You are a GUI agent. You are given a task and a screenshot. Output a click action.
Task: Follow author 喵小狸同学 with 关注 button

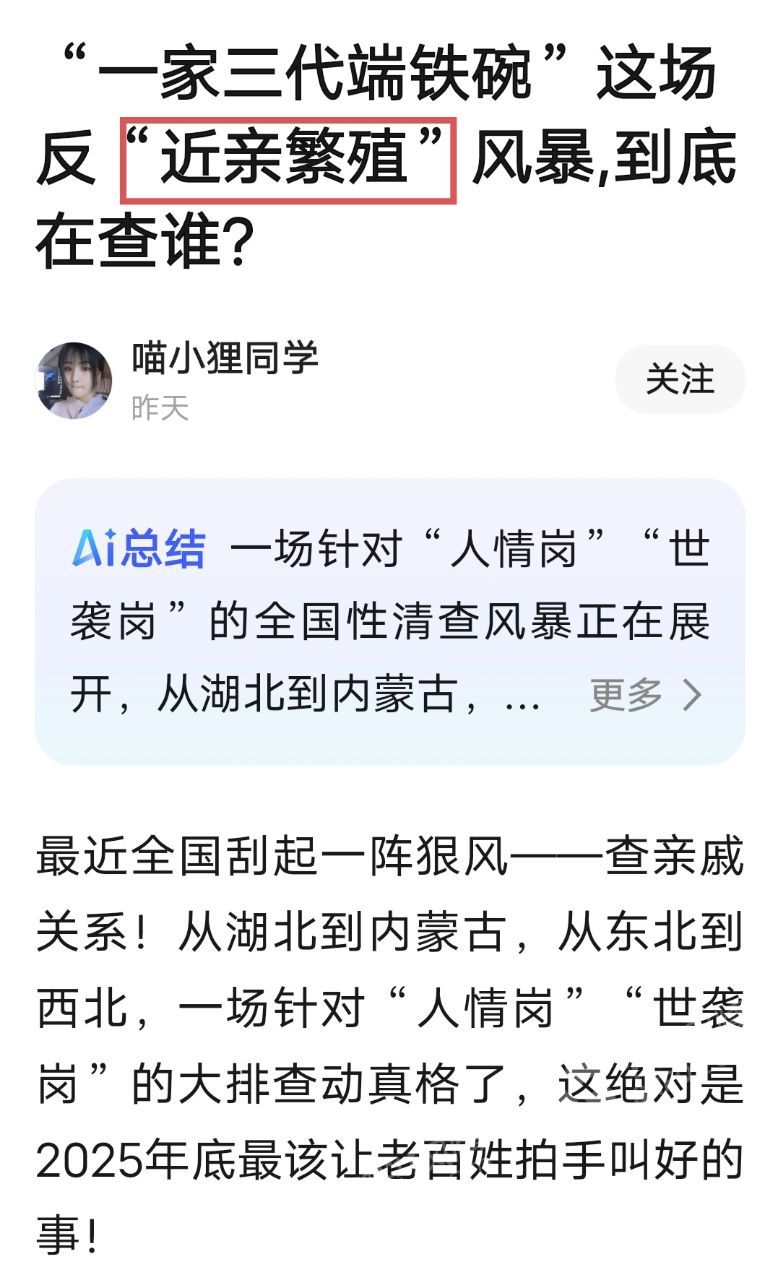point(680,380)
